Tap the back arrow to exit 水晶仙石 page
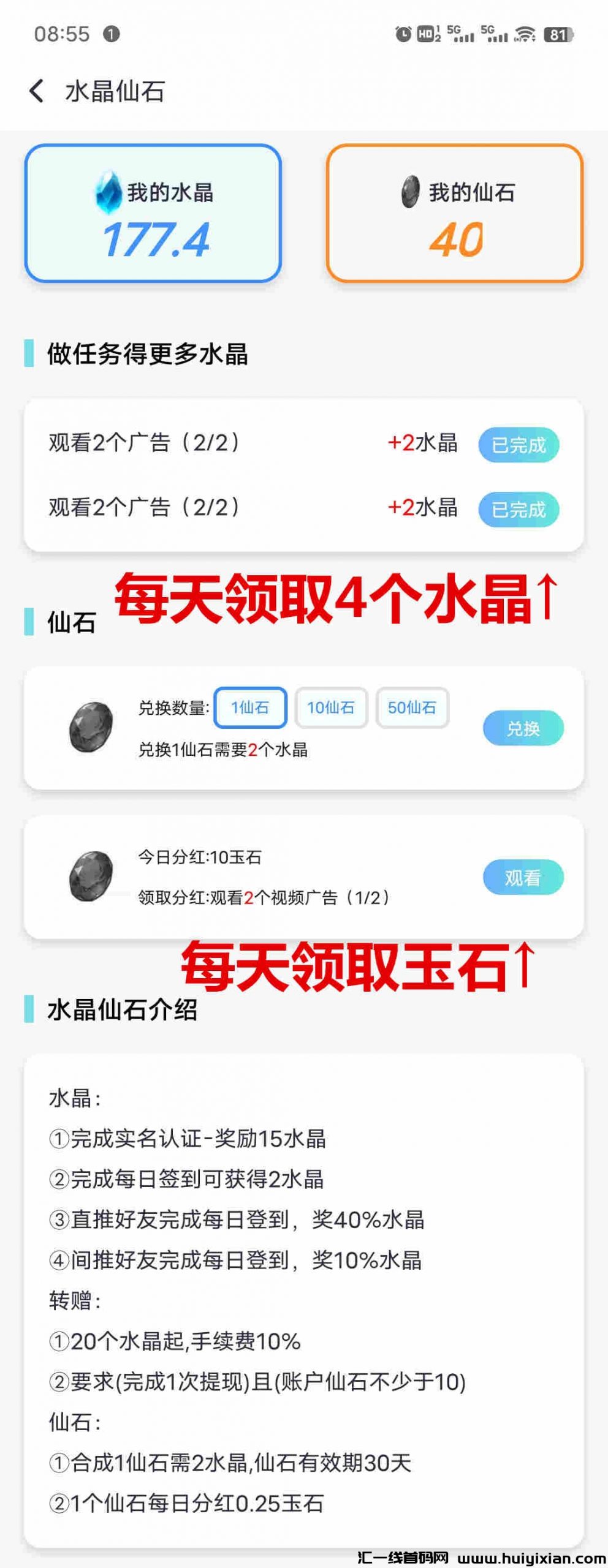 tap(37, 90)
